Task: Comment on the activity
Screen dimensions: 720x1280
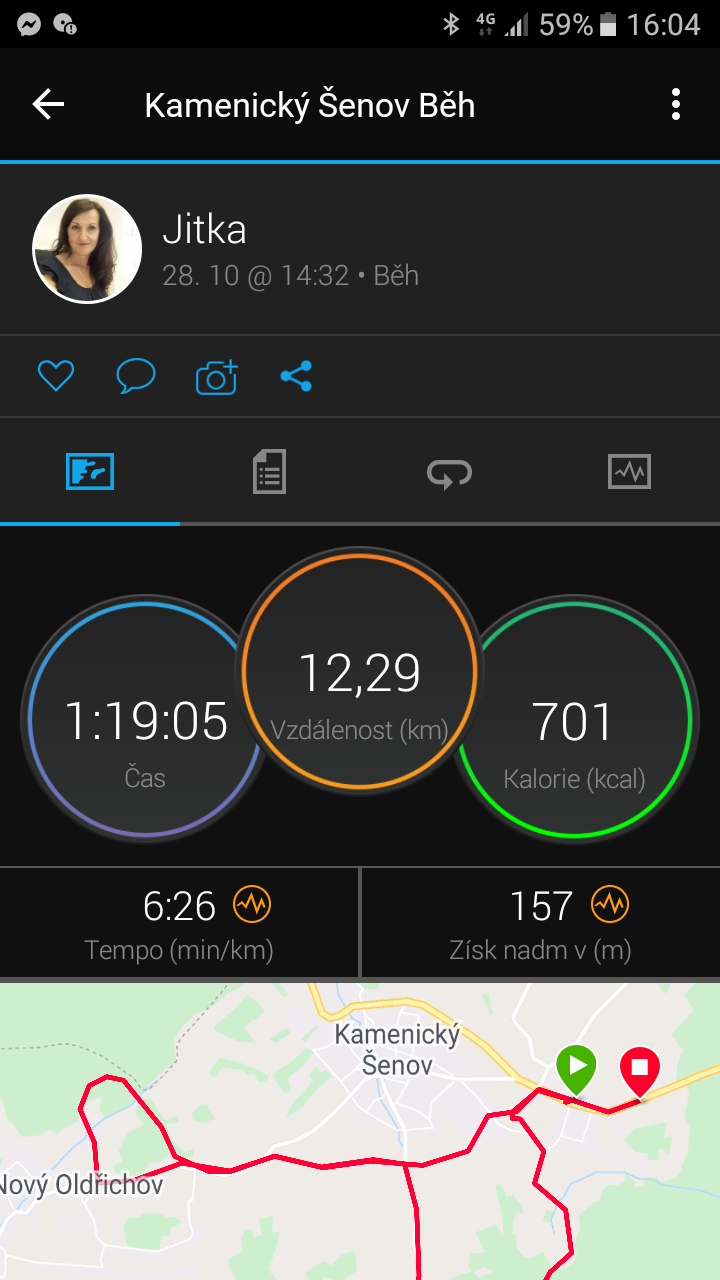Action: [136, 376]
